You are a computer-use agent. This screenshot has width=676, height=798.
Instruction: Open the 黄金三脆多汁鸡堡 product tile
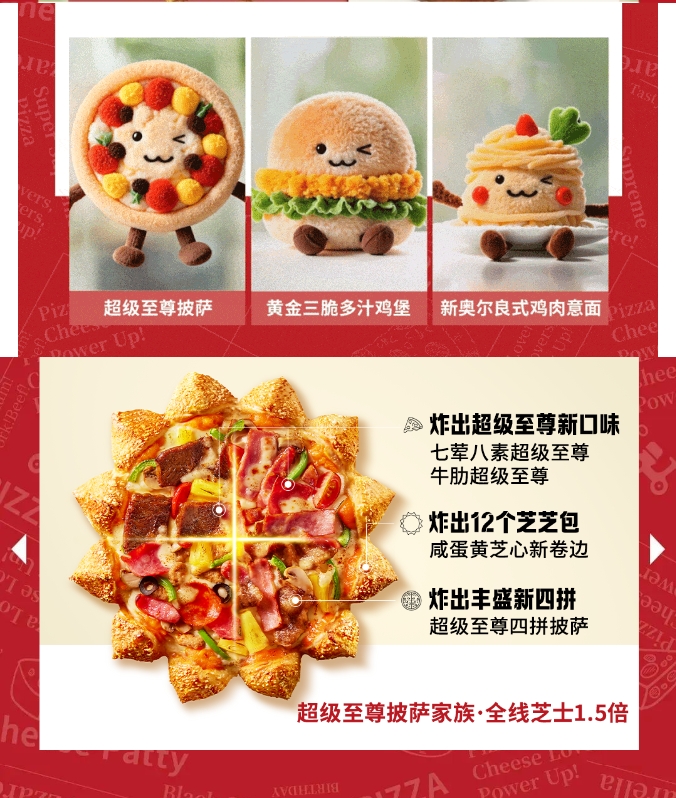tap(338, 180)
